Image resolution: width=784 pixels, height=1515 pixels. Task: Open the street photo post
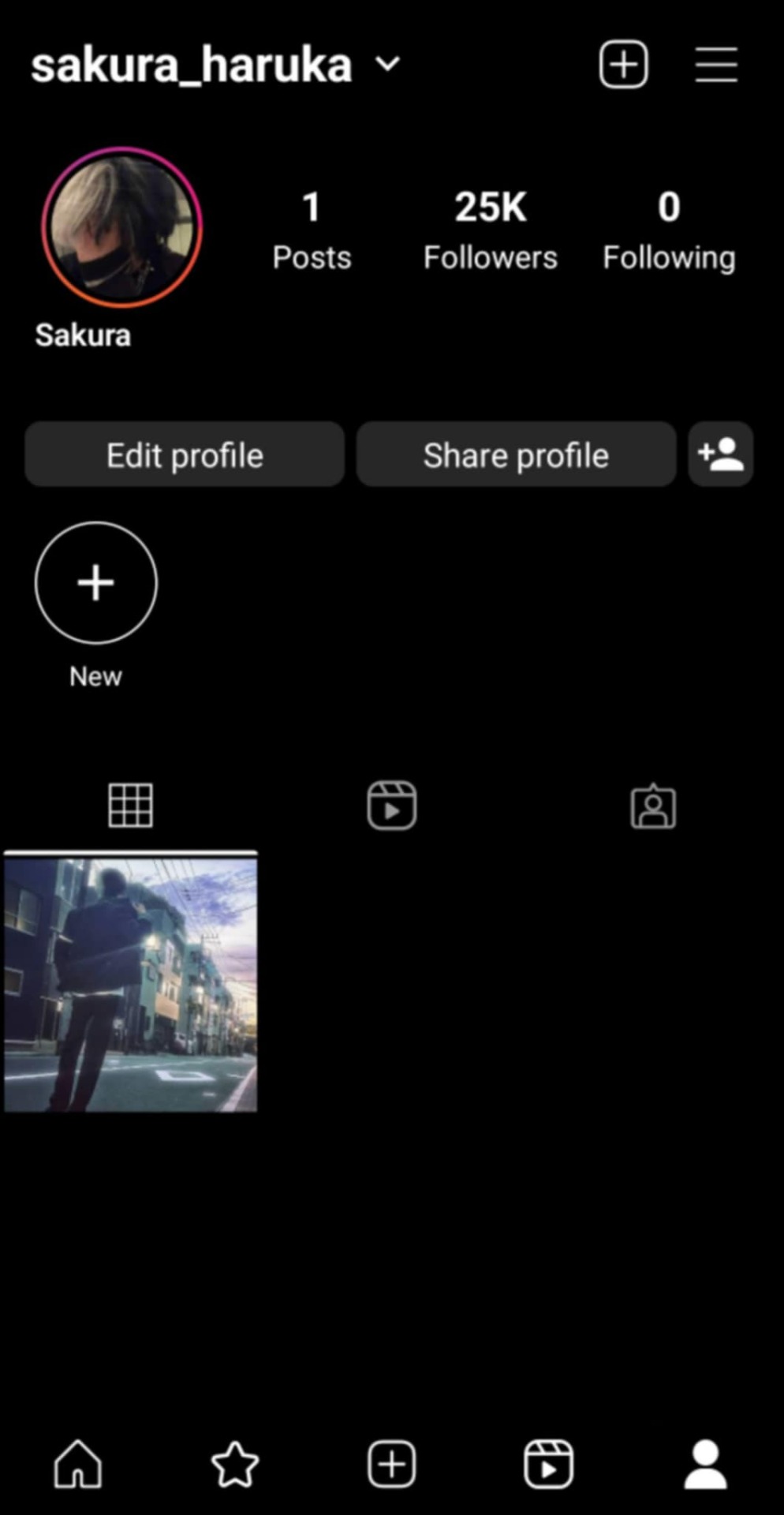click(x=131, y=985)
